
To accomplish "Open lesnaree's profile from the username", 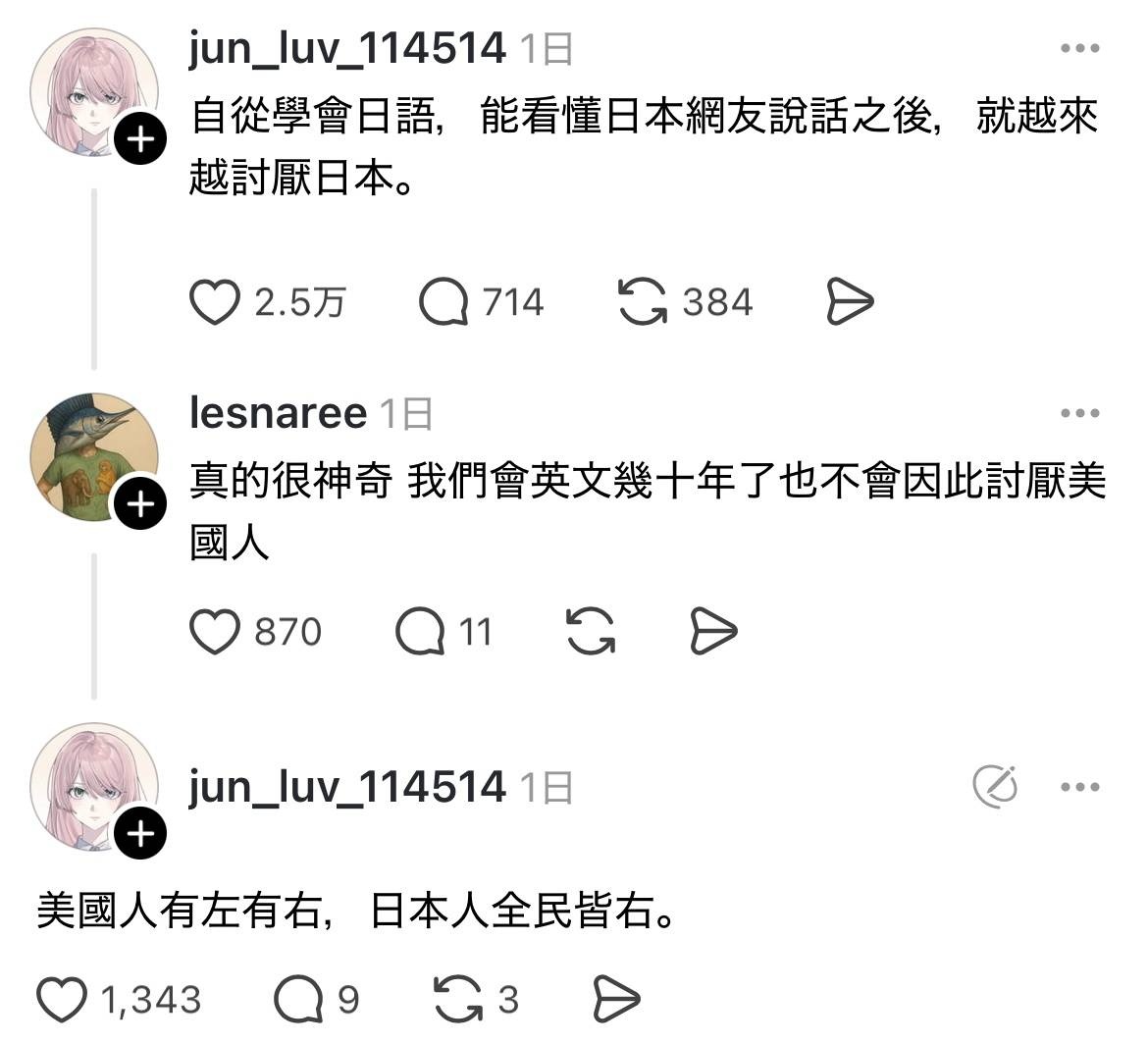I will click(278, 414).
